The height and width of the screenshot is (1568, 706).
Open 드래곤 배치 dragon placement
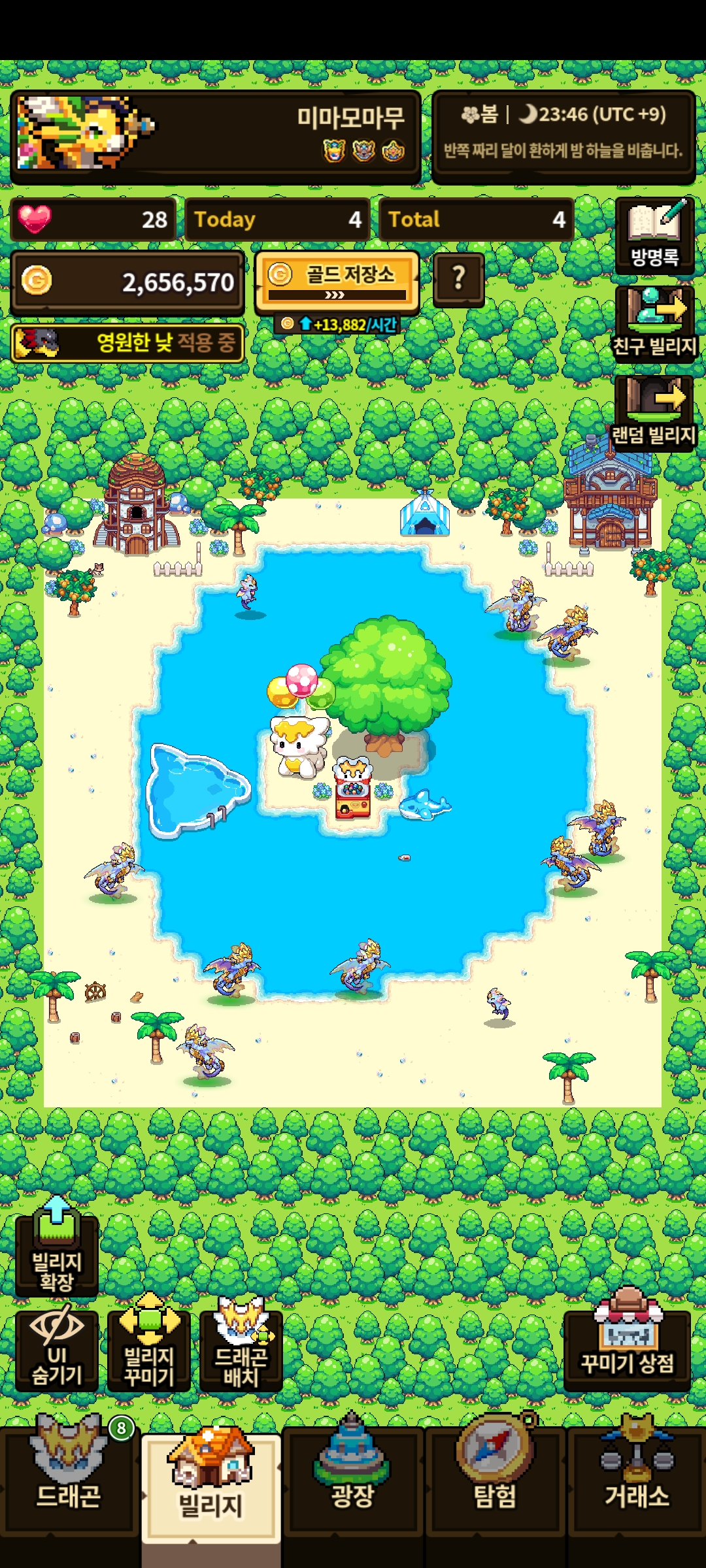pos(241,1352)
